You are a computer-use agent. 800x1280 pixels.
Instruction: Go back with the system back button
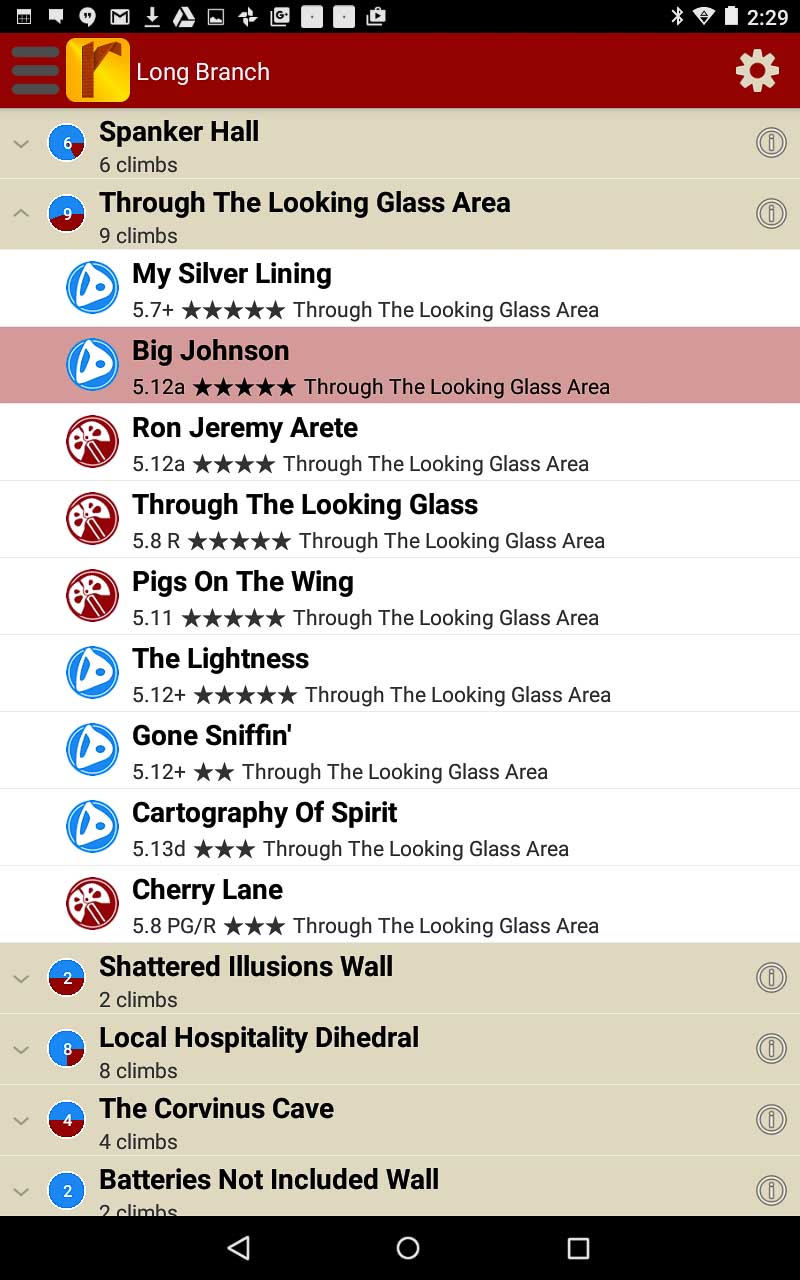tap(238, 1247)
